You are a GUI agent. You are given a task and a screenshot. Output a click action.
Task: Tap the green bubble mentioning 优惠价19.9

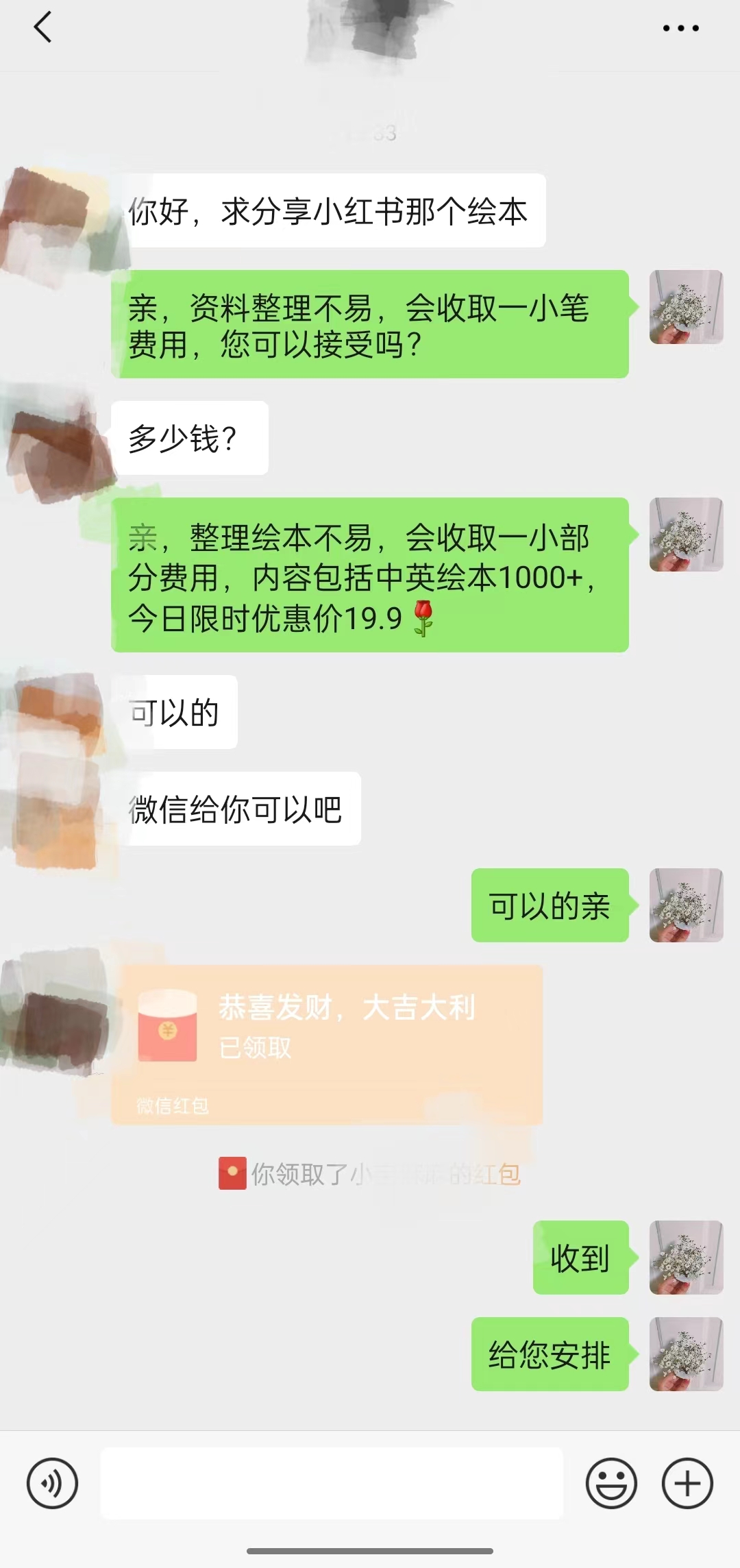370,578
